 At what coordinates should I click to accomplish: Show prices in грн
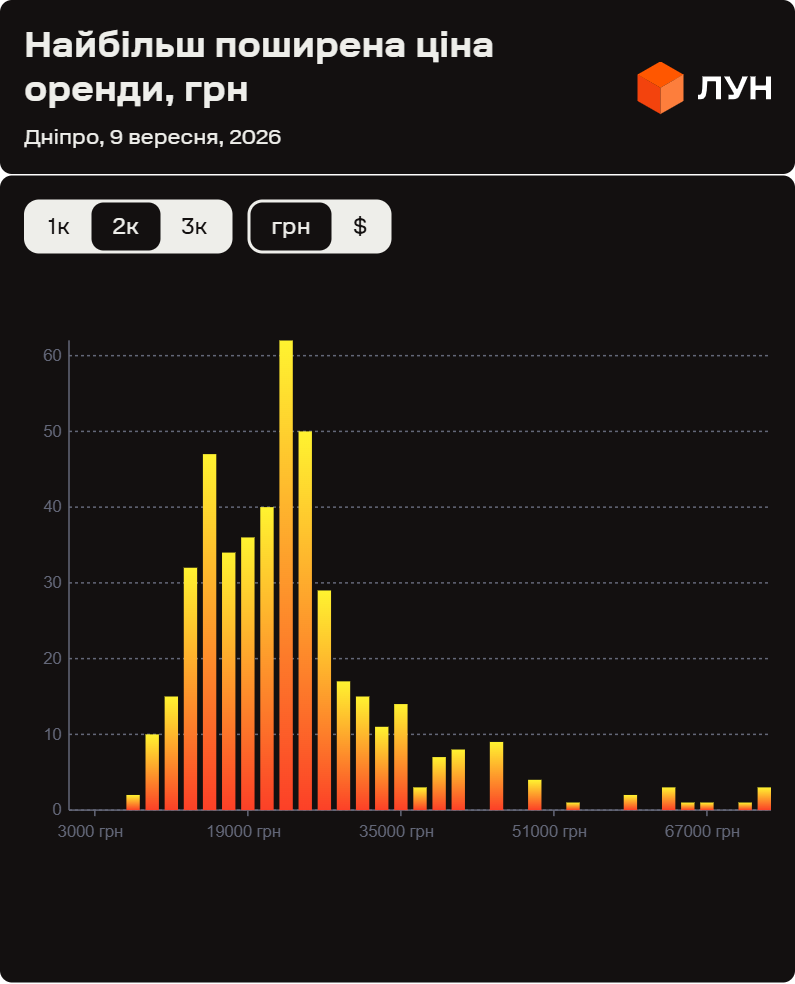[x=291, y=227]
